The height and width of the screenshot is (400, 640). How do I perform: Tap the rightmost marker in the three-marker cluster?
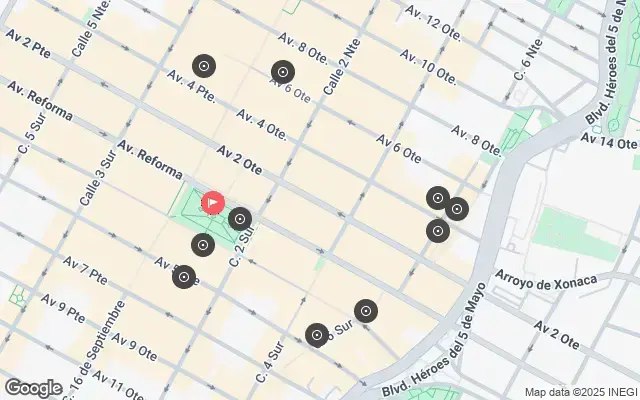(x=457, y=209)
